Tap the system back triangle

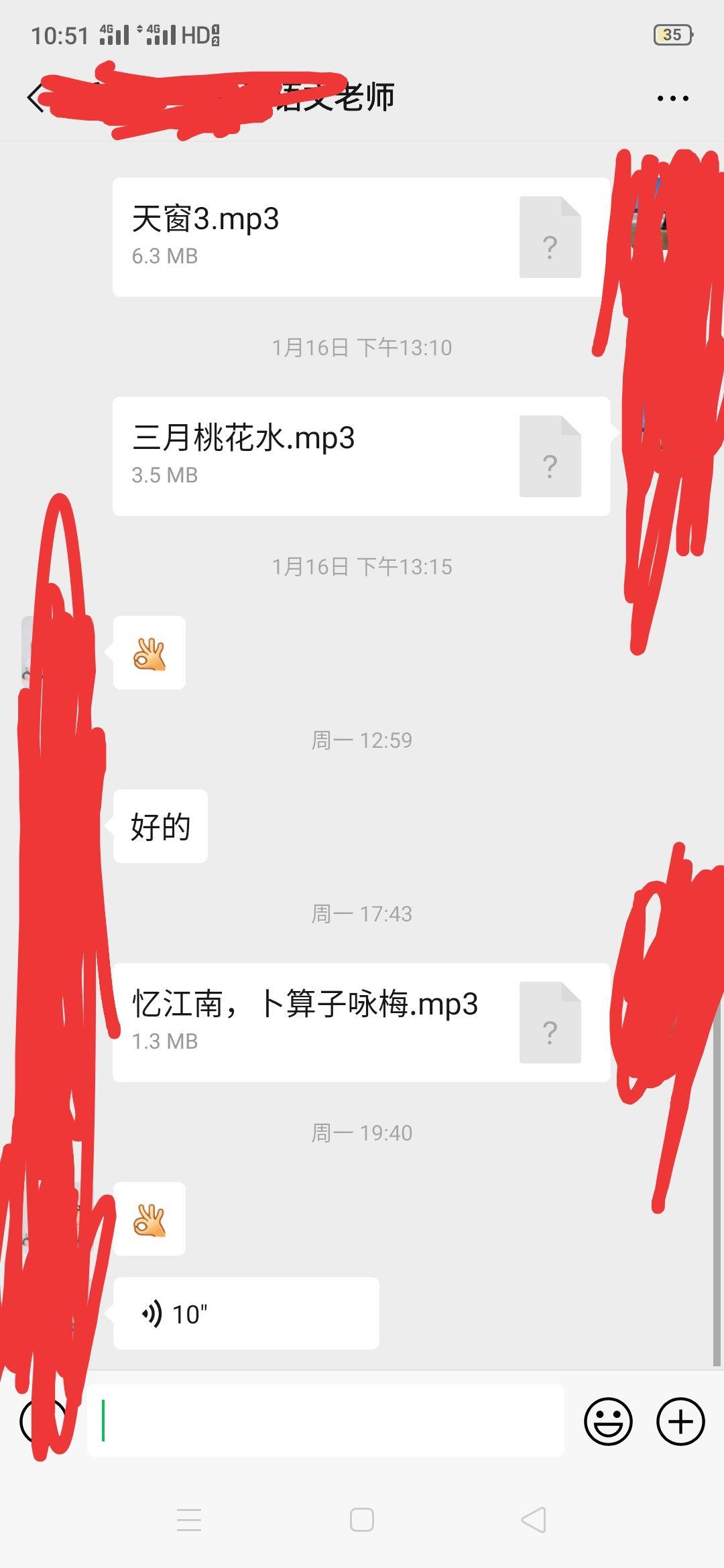click(534, 1520)
